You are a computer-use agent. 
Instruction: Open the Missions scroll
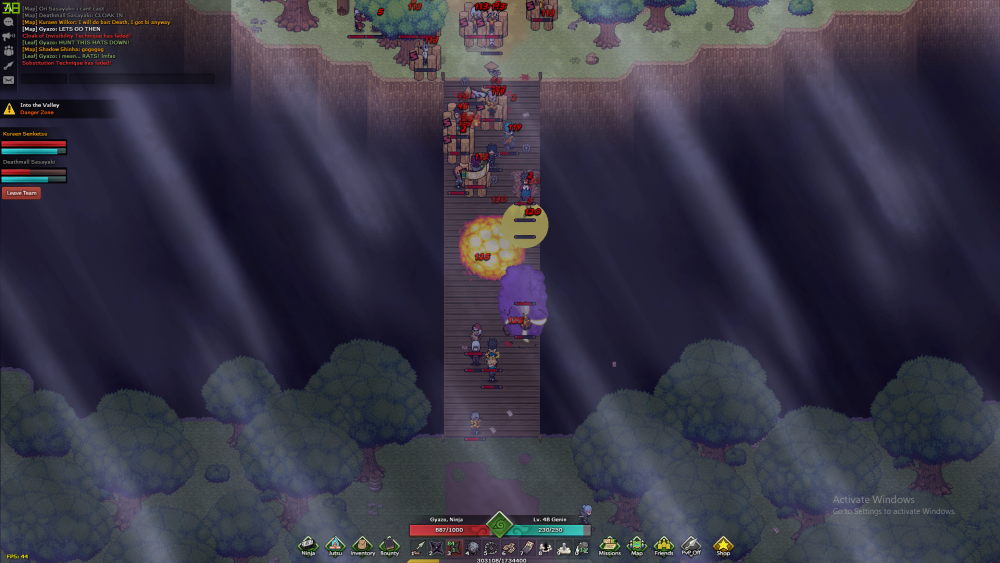tap(609, 545)
